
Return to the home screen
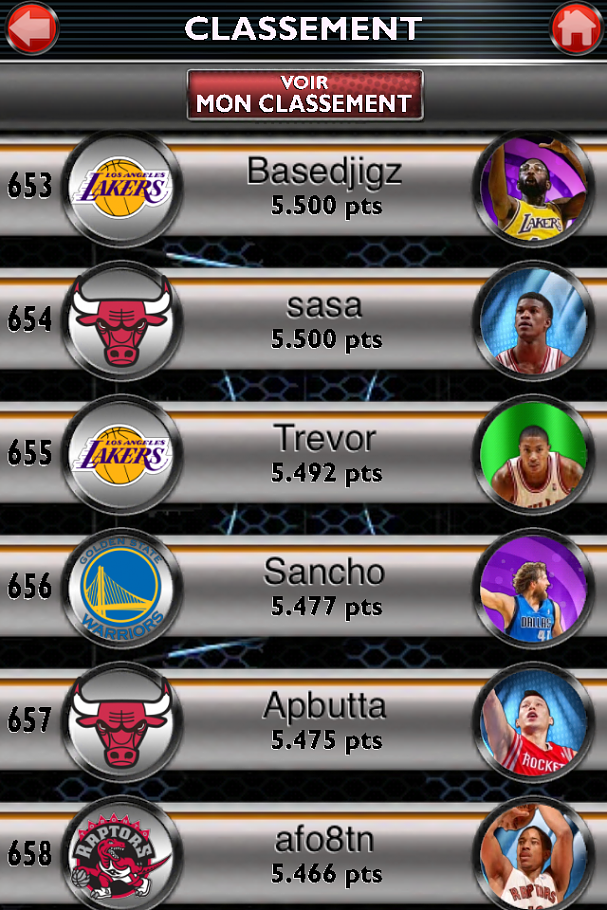[x=576, y=28]
